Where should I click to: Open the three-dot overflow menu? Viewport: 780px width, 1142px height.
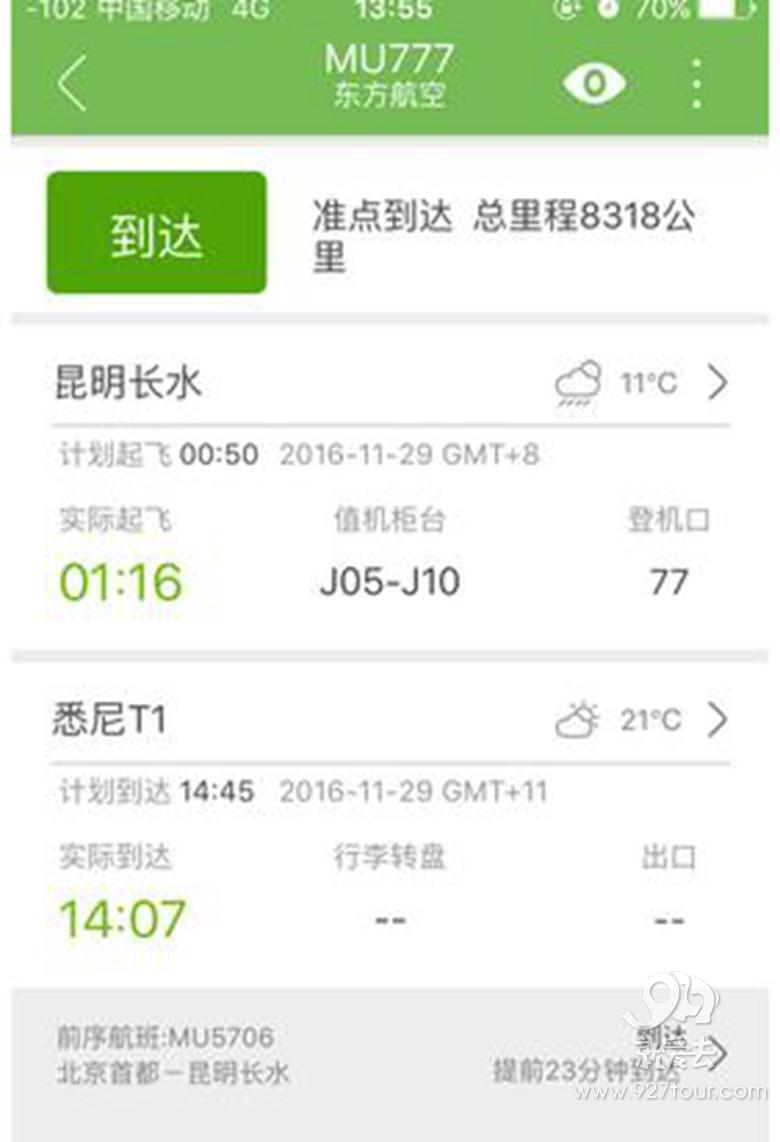point(697,84)
